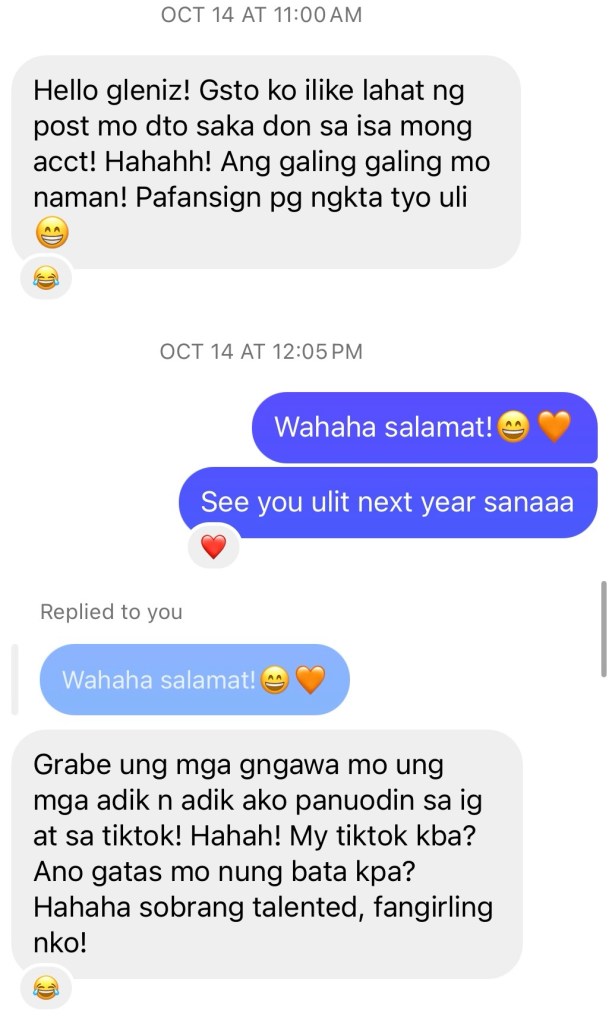
Task: Jump to the quoted "Wahaha salamat!" reply preview
Action: coord(194,680)
